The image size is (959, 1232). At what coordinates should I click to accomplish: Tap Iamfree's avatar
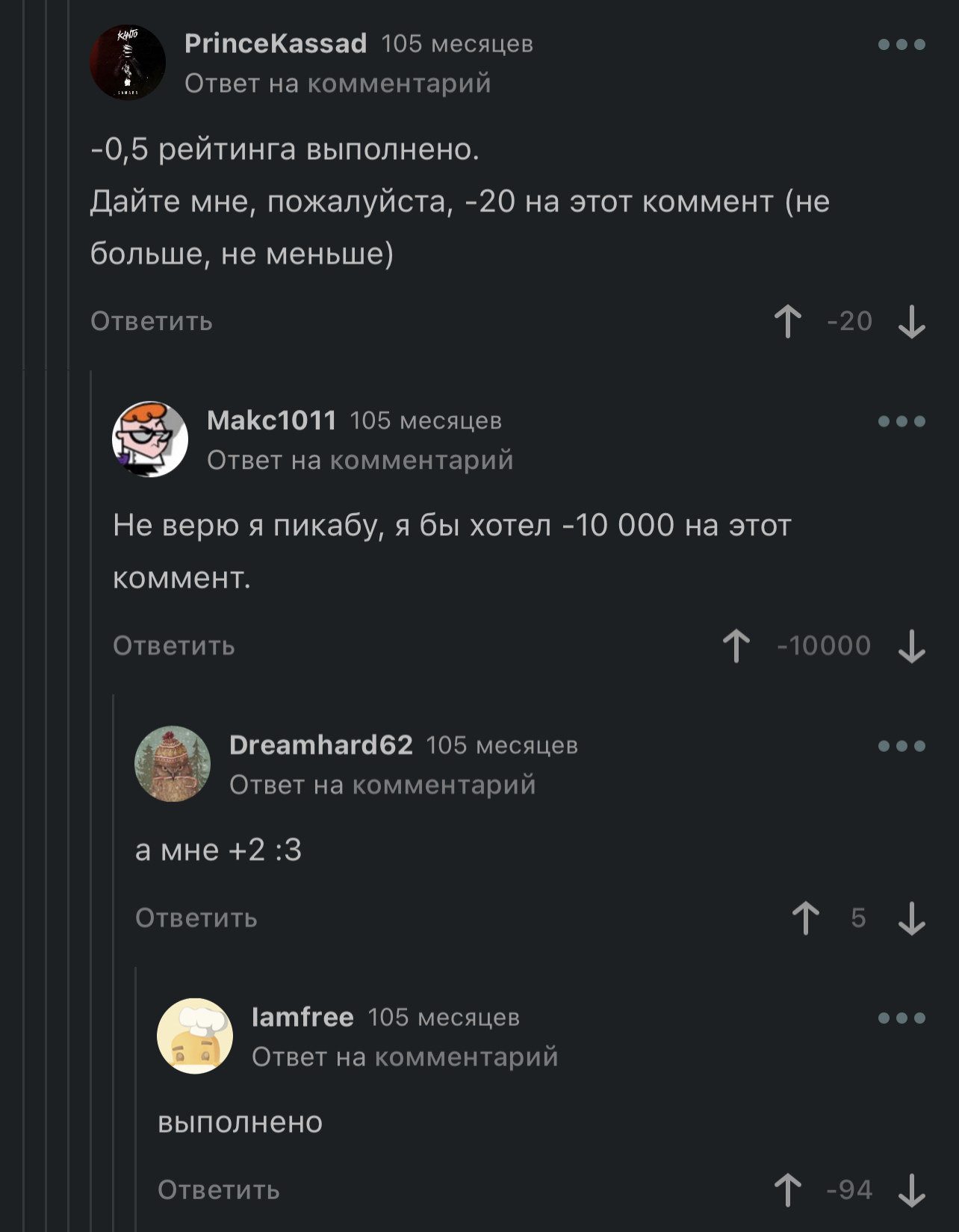click(195, 1036)
